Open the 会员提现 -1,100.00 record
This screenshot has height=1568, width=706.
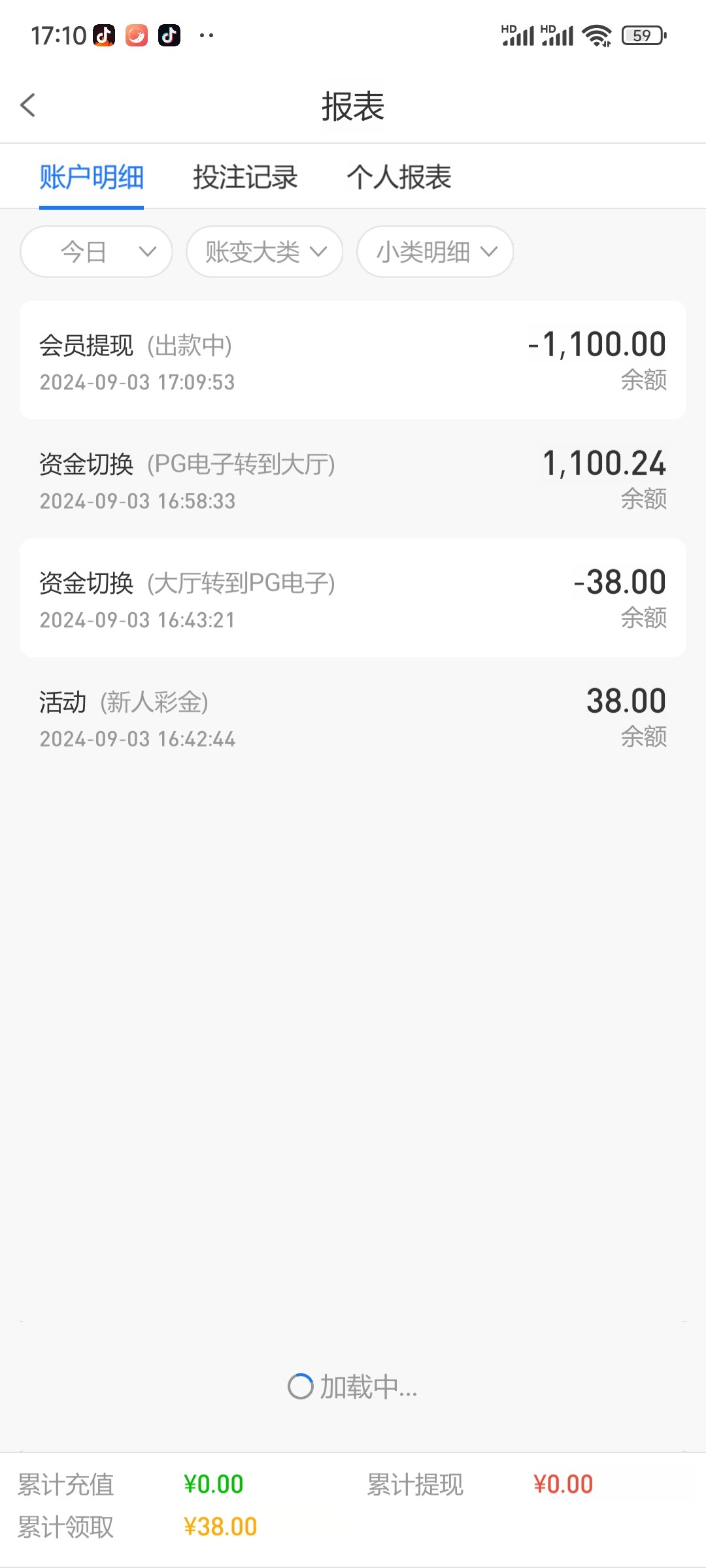pos(353,360)
